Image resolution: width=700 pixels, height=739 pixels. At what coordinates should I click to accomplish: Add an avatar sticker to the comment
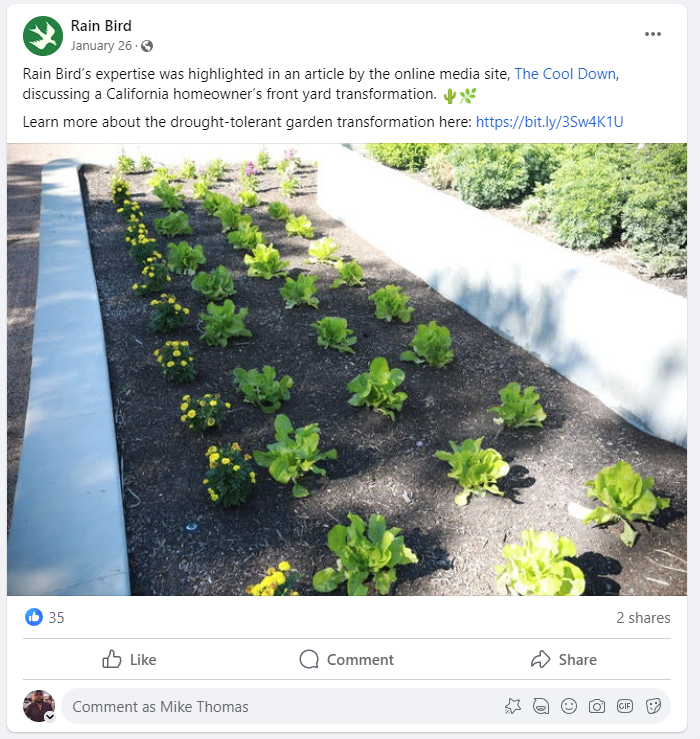click(x=541, y=706)
